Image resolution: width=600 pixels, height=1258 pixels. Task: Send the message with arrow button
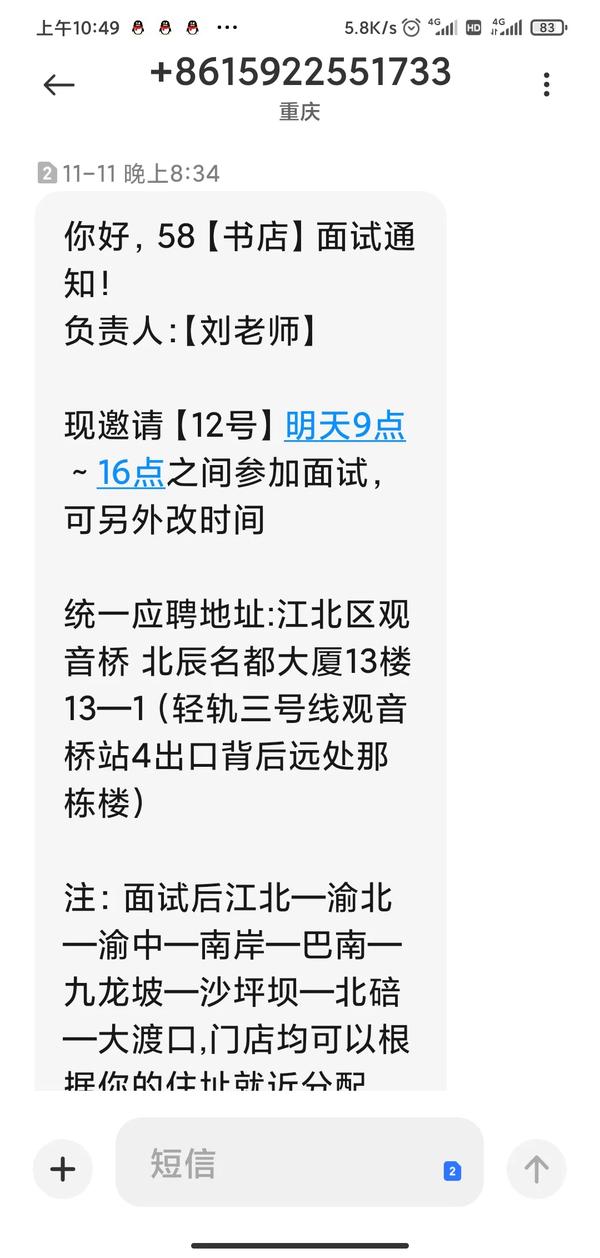[536, 1169]
